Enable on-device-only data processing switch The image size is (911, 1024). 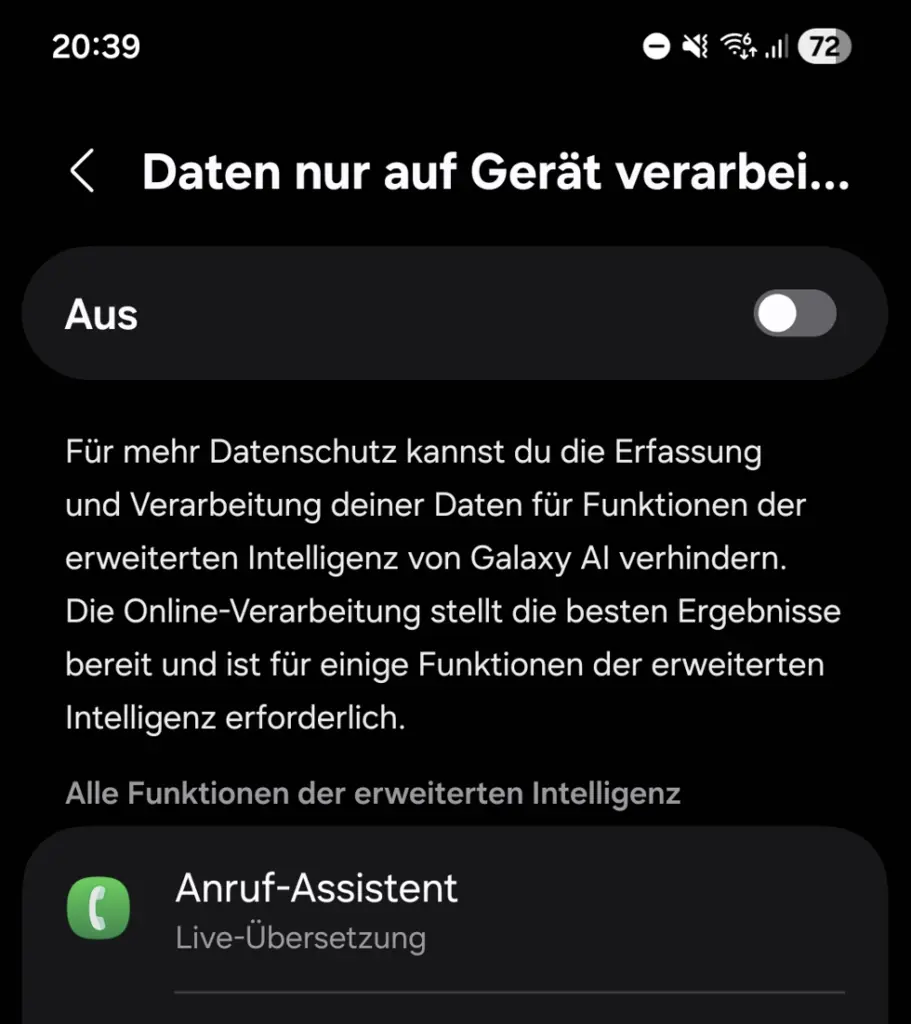[x=794, y=314]
